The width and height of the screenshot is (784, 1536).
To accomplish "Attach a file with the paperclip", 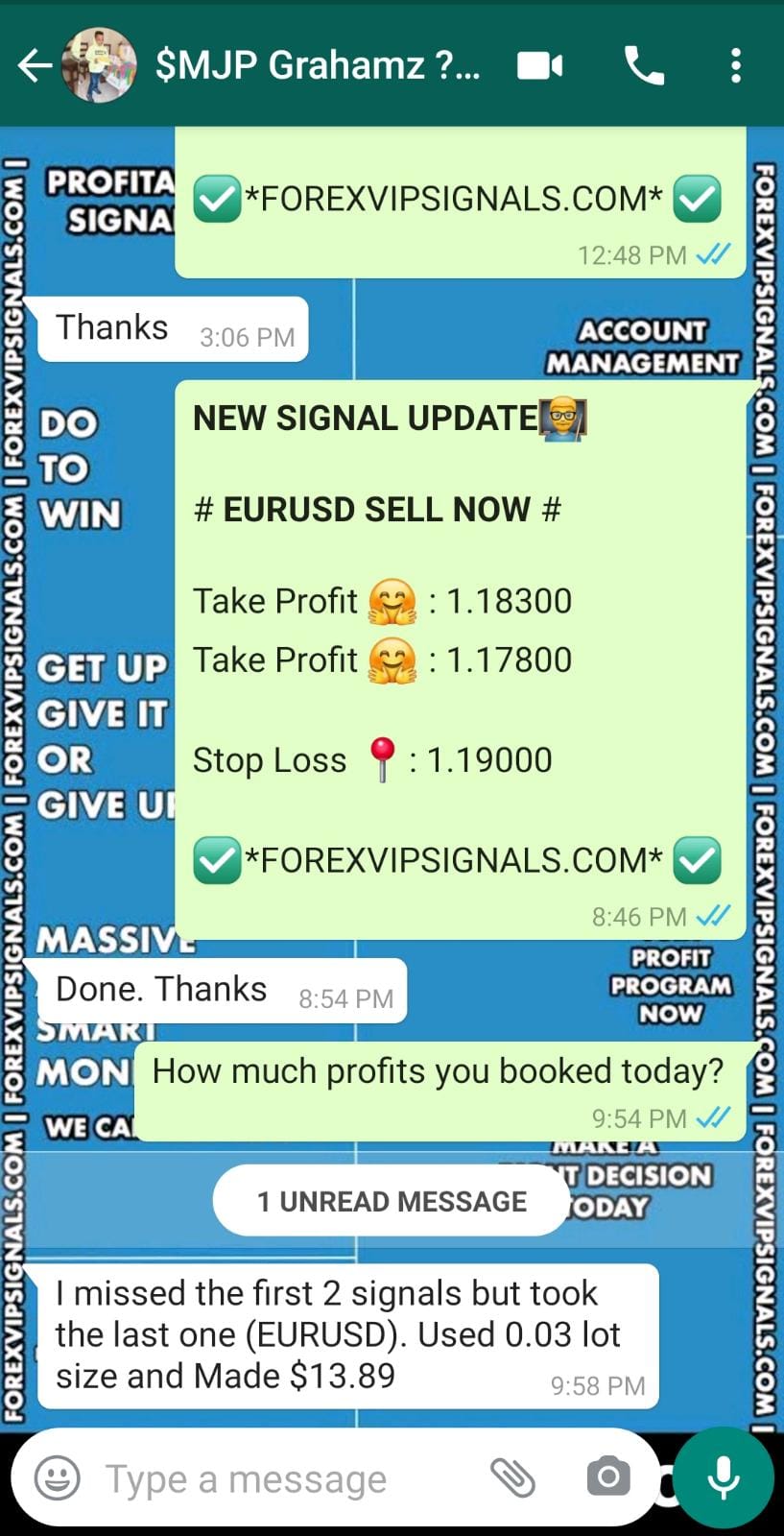I will (x=513, y=1477).
